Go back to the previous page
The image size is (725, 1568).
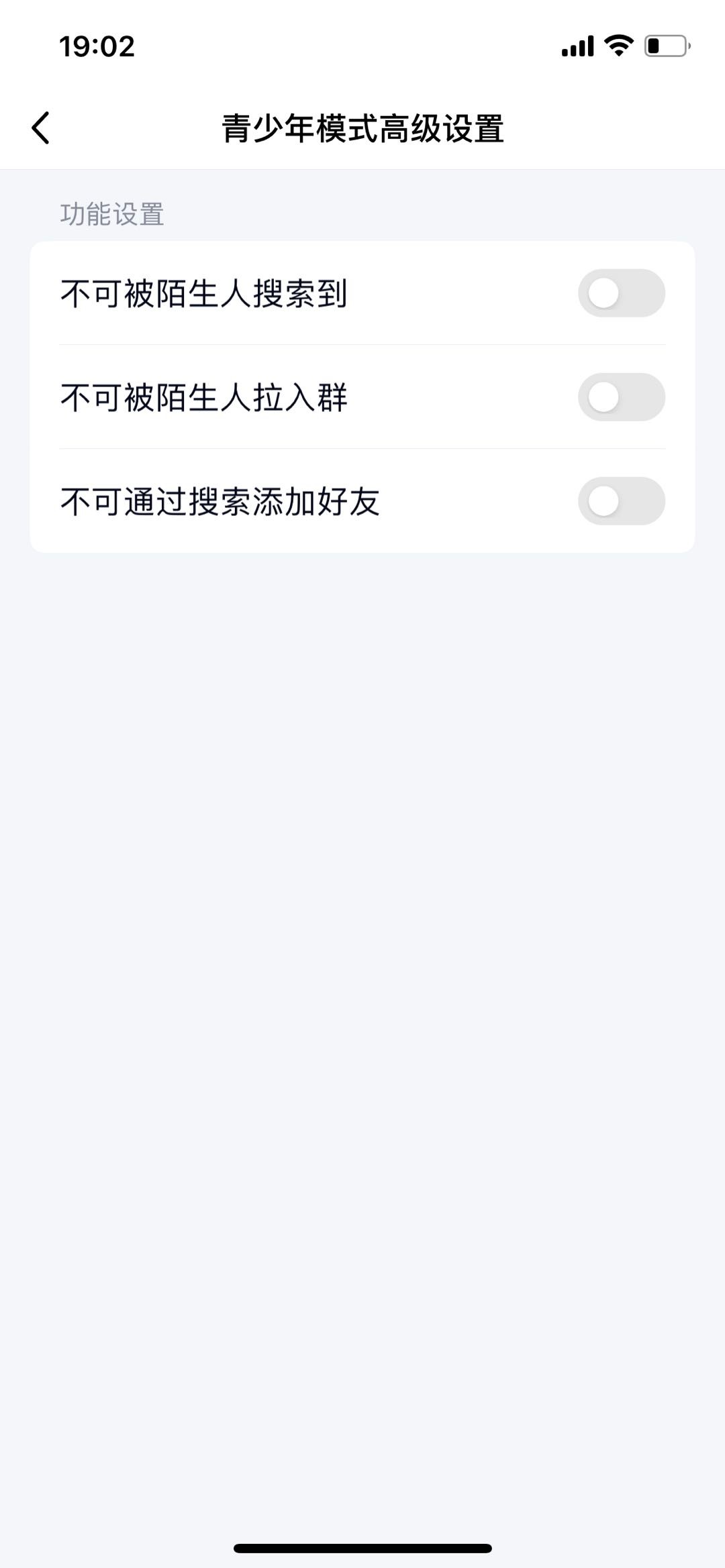pyautogui.click(x=42, y=126)
